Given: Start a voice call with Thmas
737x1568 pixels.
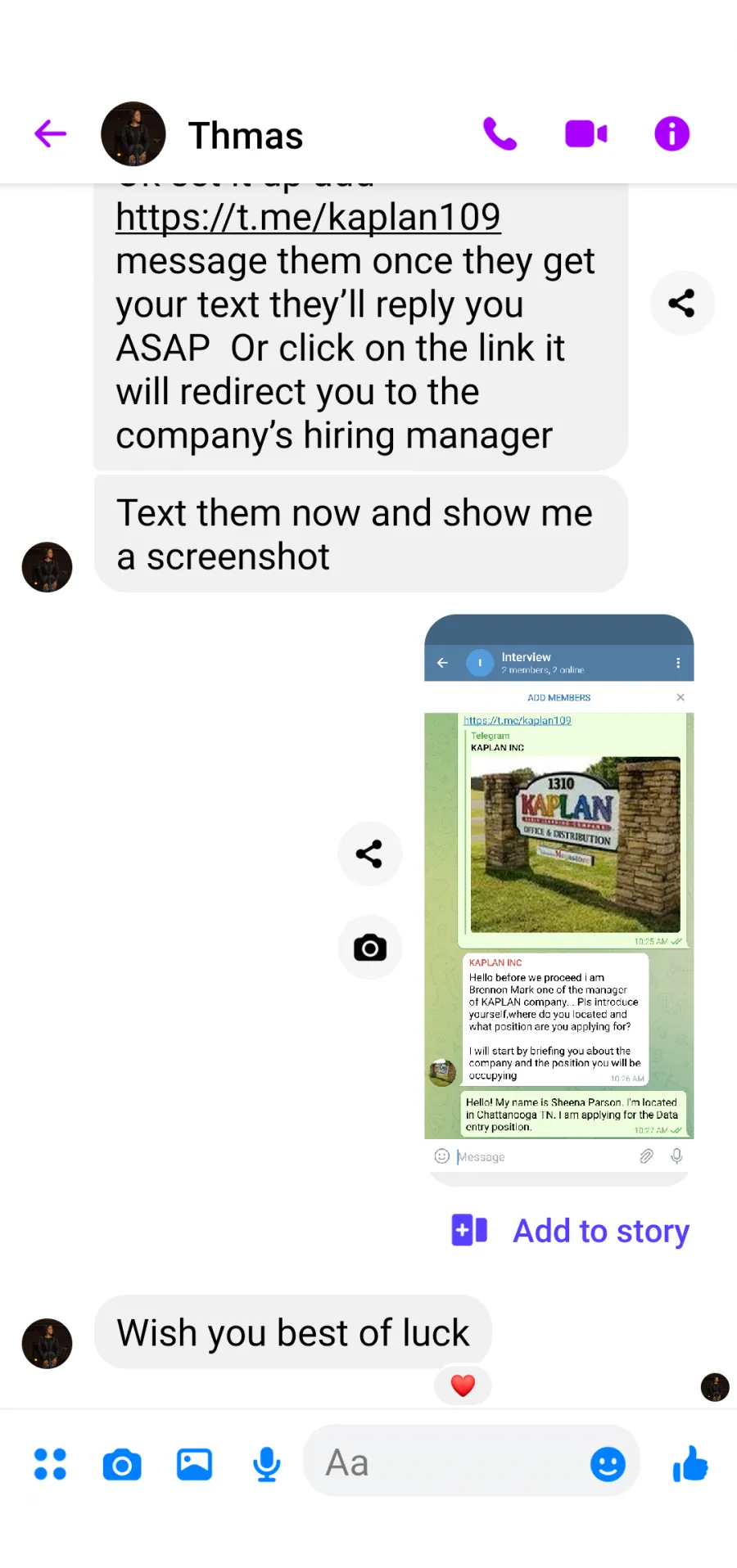Looking at the screenshot, I should tap(500, 133).
